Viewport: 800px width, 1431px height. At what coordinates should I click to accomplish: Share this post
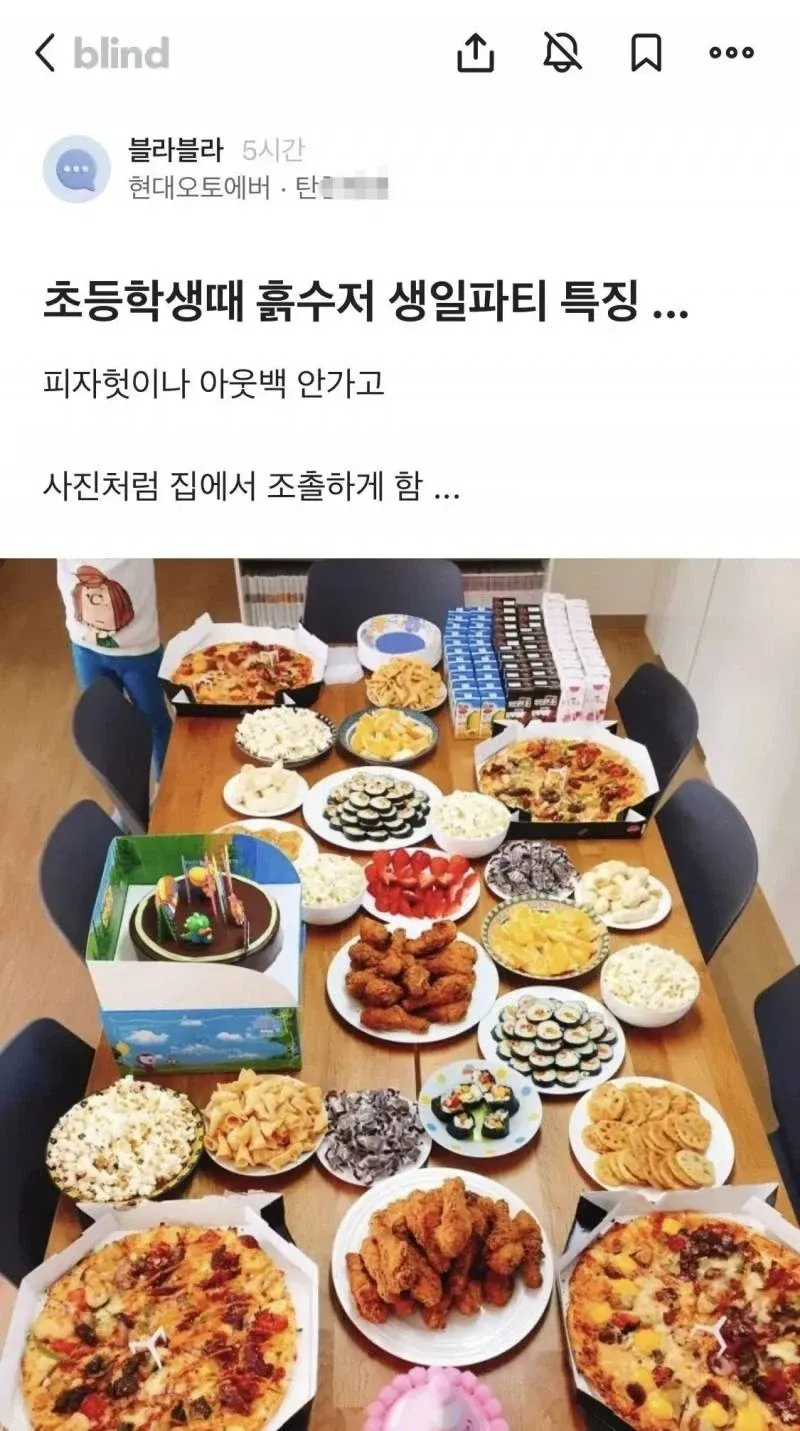476,52
